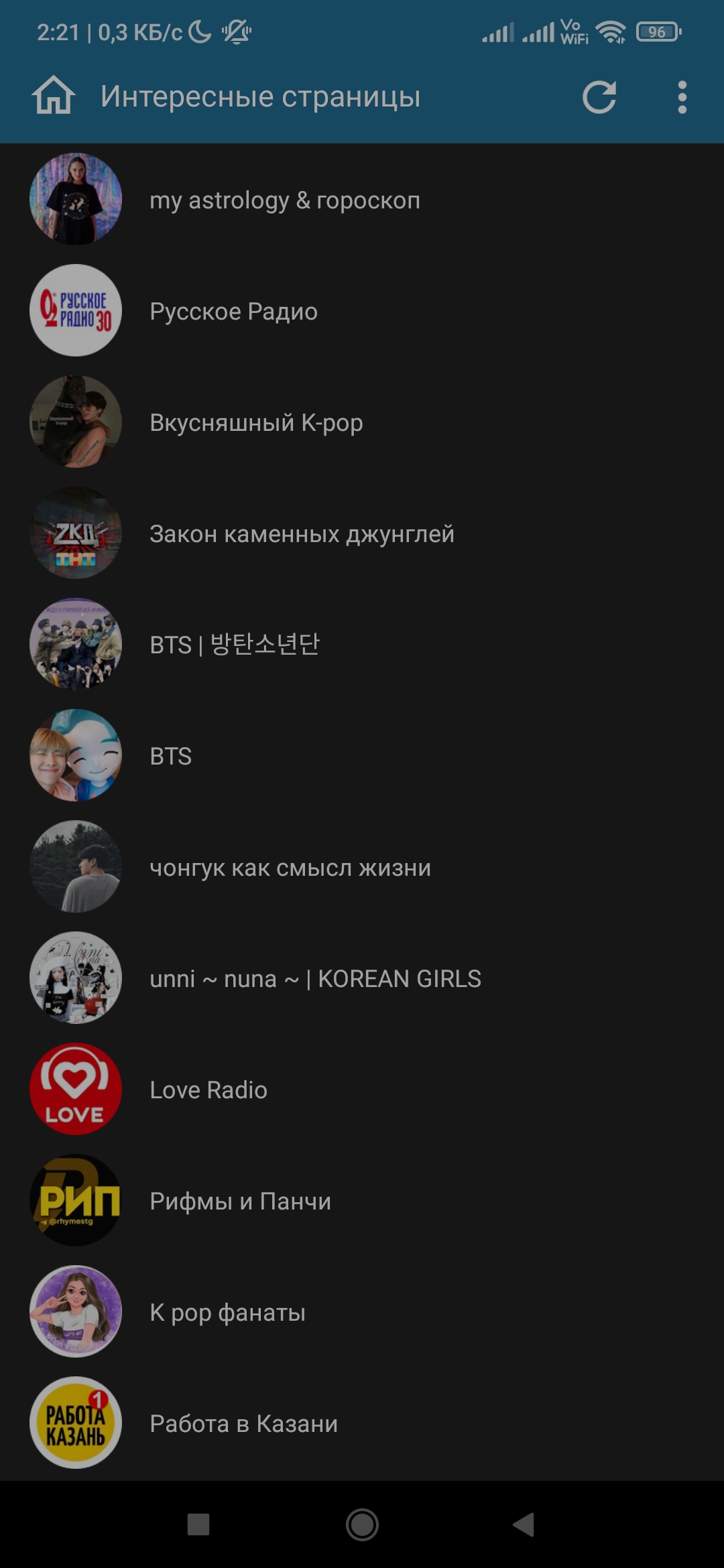Tap the home icon in the app bar
This screenshot has height=1568, width=724.
click(x=54, y=96)
